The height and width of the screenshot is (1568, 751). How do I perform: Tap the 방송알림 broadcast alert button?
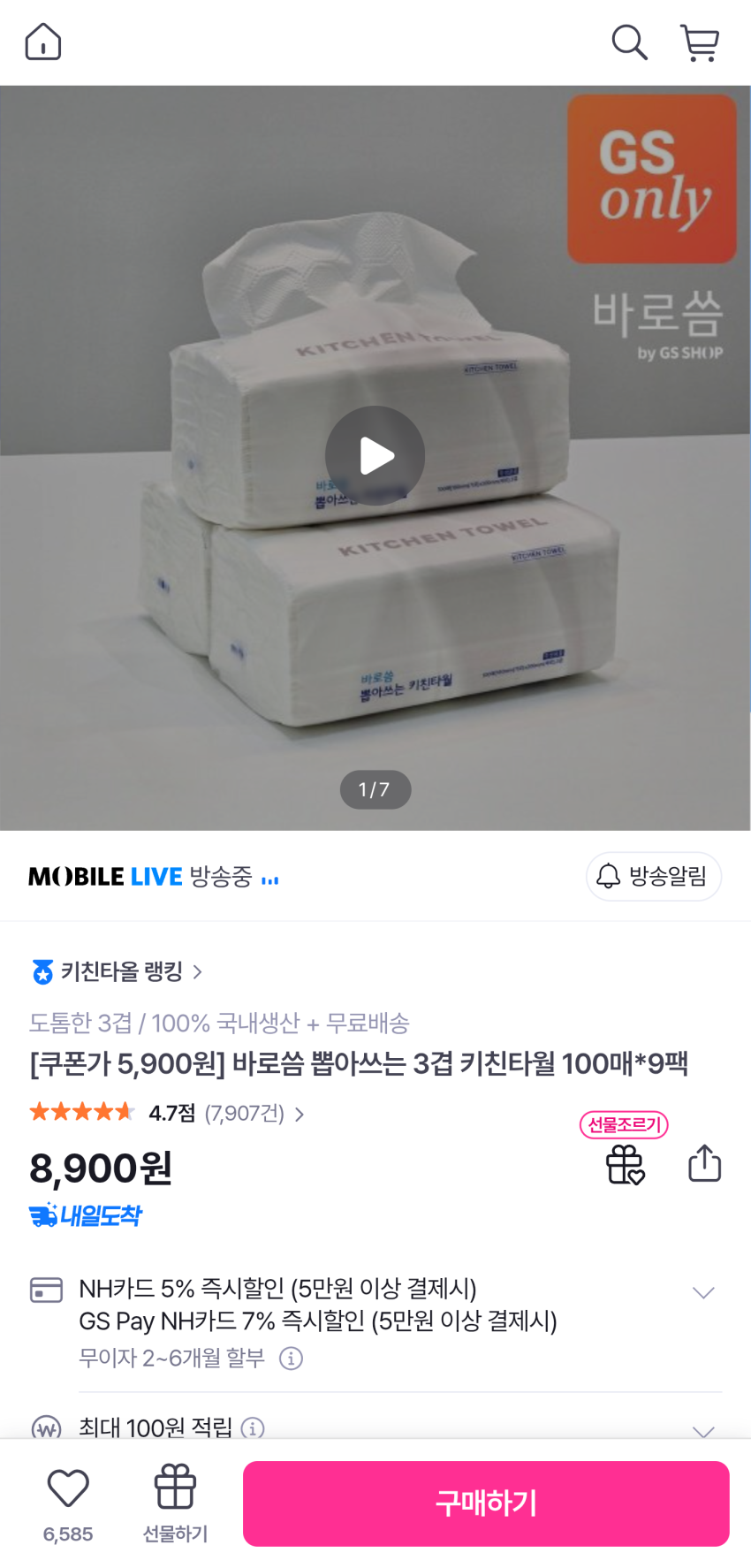(654, 876)
